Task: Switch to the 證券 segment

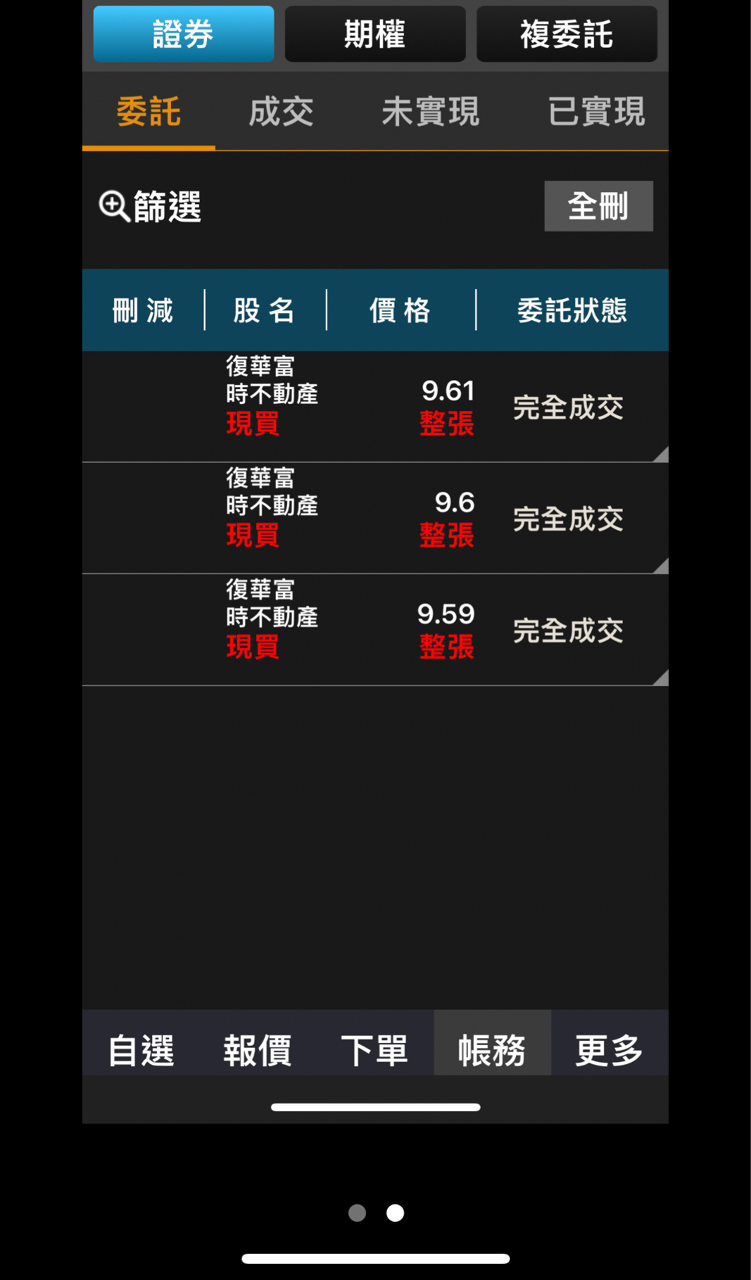Action: point(183,34)
